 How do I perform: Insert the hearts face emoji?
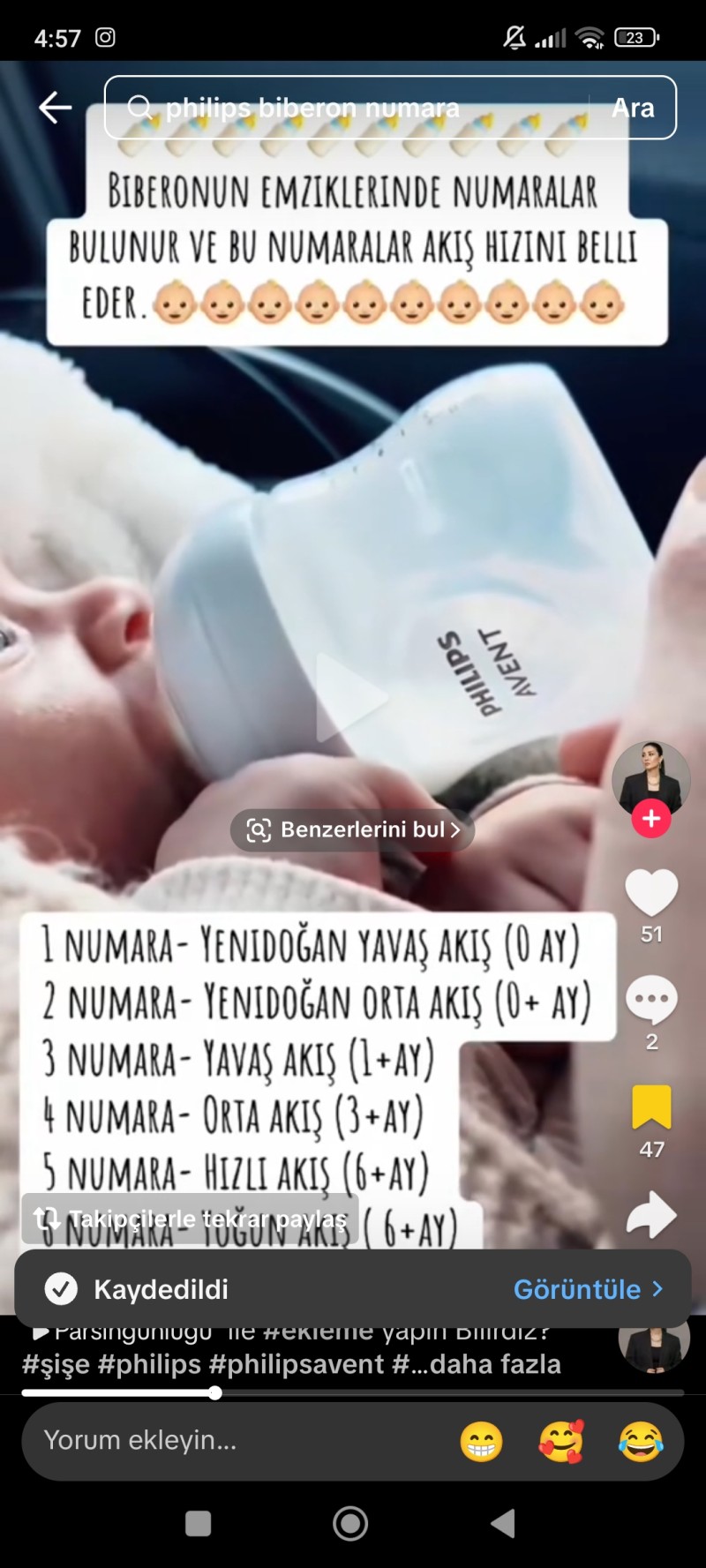click(560, 1442)
